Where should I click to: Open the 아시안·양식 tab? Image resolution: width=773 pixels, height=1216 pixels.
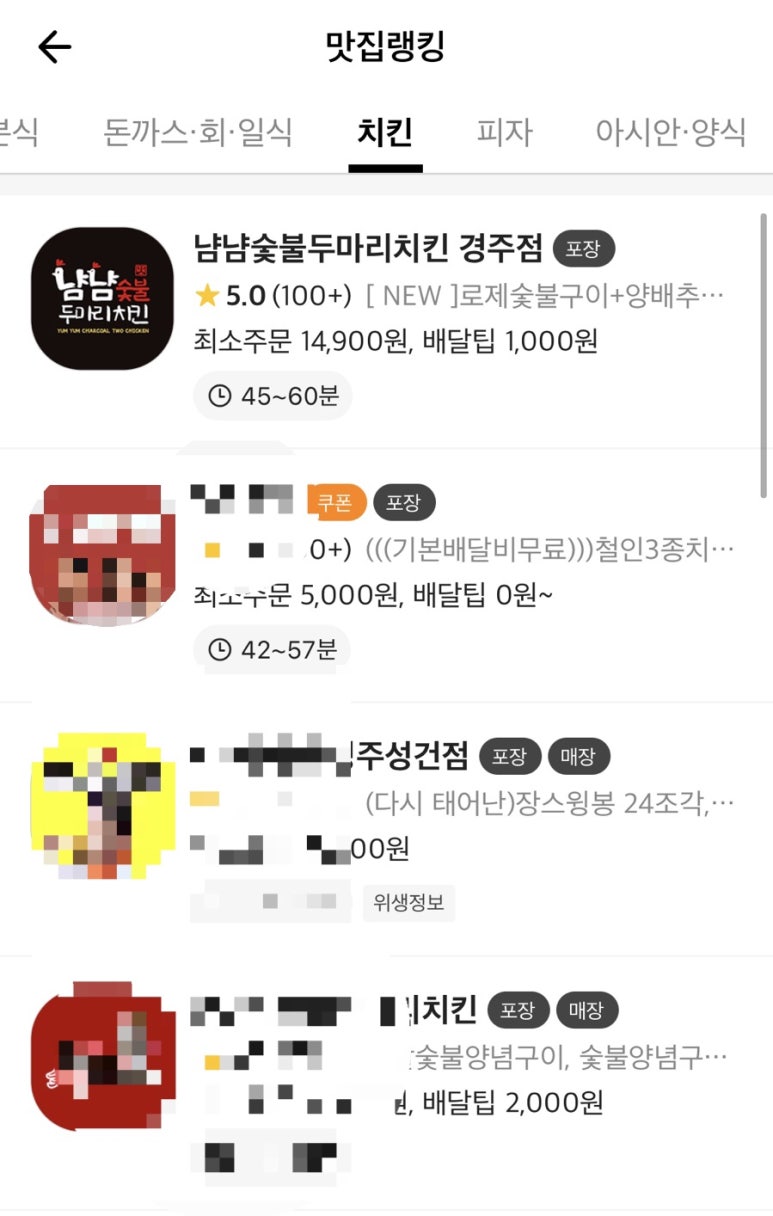tap(670, 132)
